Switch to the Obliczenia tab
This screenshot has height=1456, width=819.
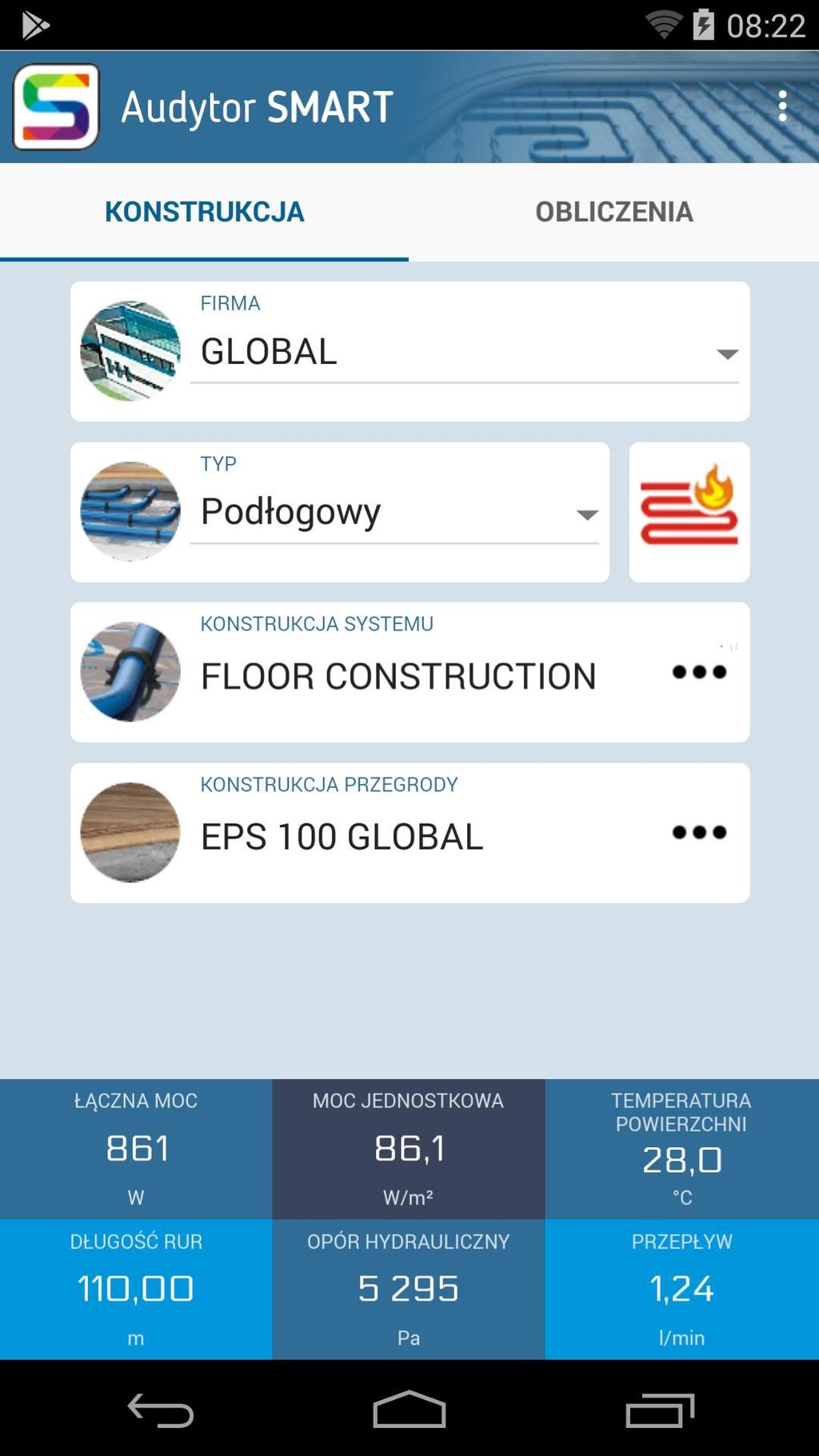pos(613,212)
